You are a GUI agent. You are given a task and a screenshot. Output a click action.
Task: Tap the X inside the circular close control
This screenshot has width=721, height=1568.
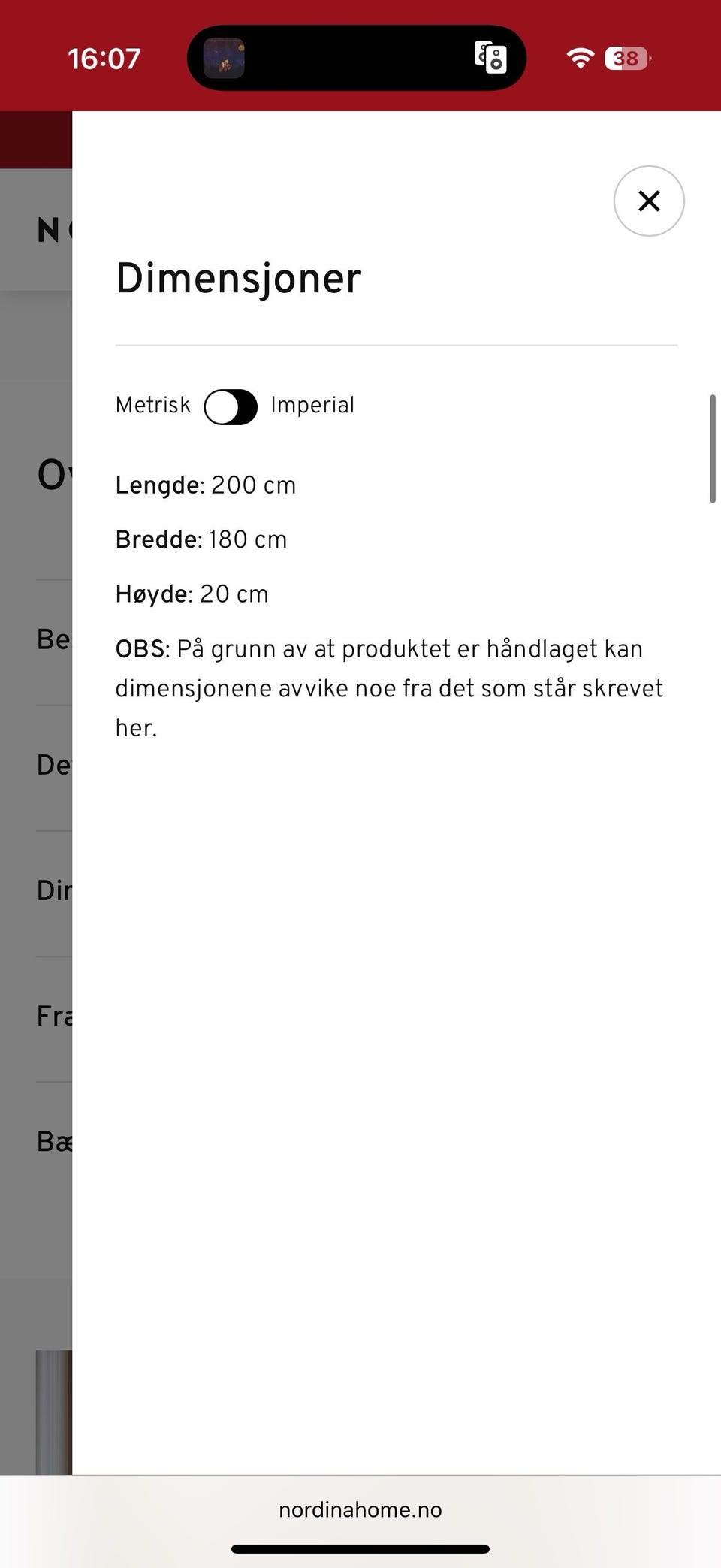(648, 201)
